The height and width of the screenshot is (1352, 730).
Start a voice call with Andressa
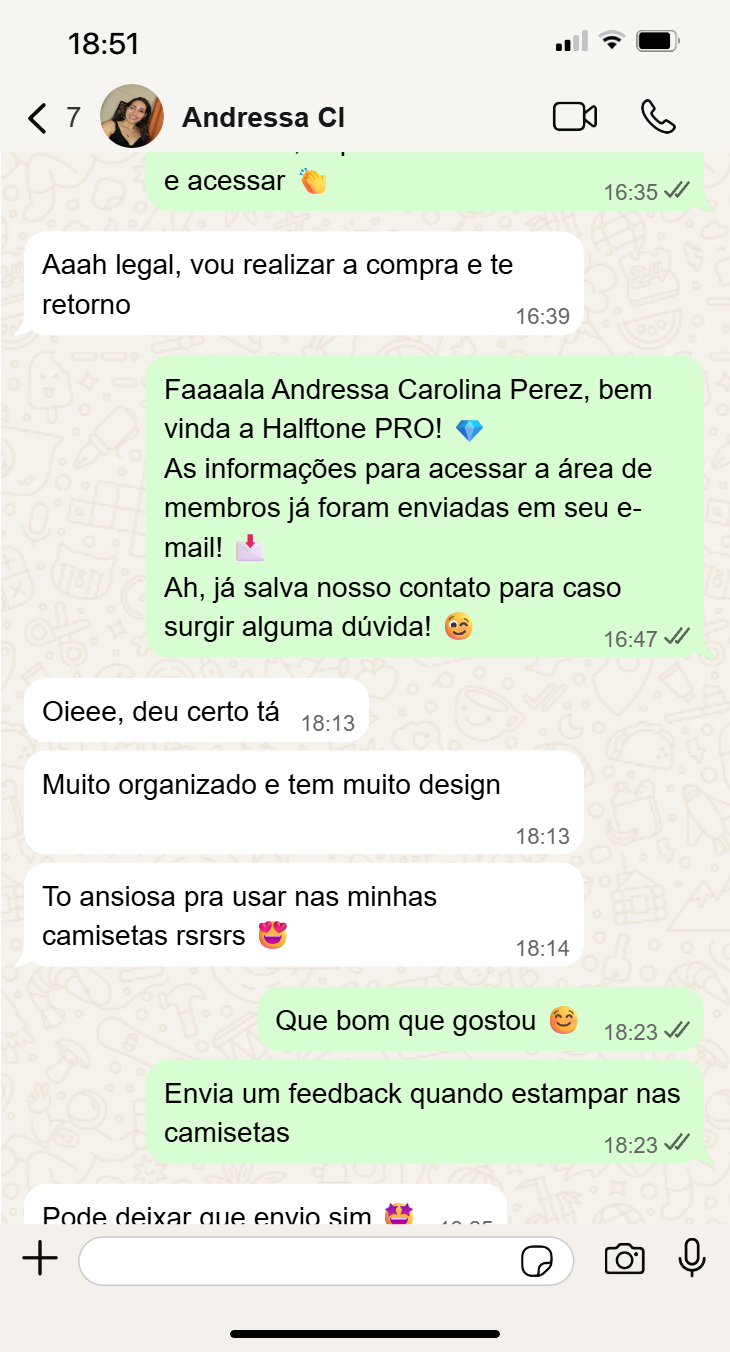click(658, 117)
